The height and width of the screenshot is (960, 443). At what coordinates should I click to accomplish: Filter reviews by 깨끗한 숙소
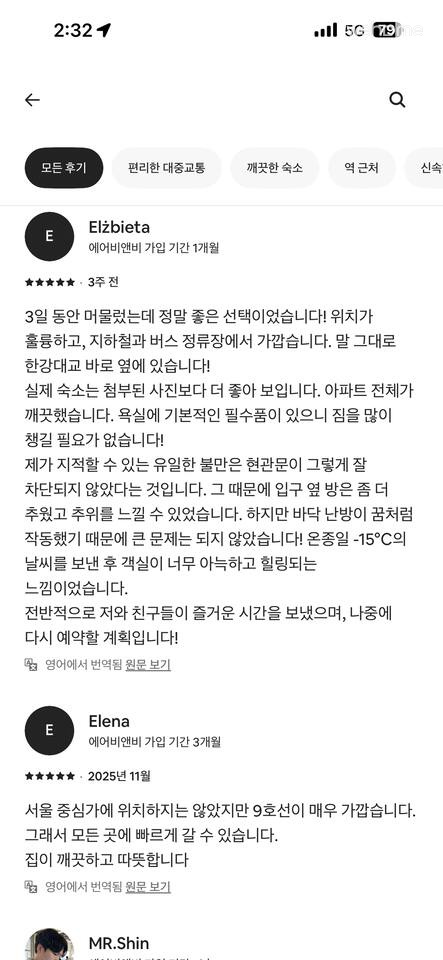pos(275,168)
